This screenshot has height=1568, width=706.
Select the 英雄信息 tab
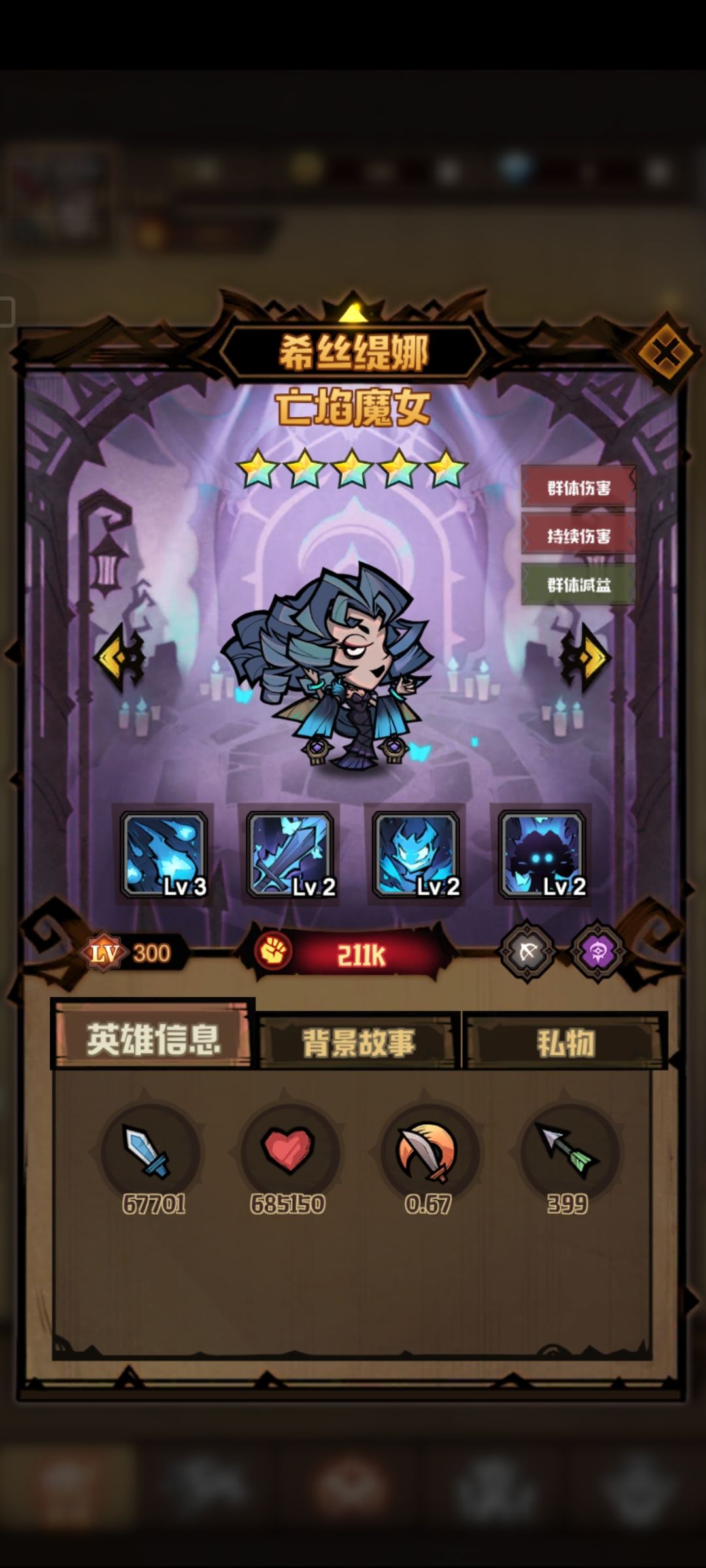(154, 1037)
